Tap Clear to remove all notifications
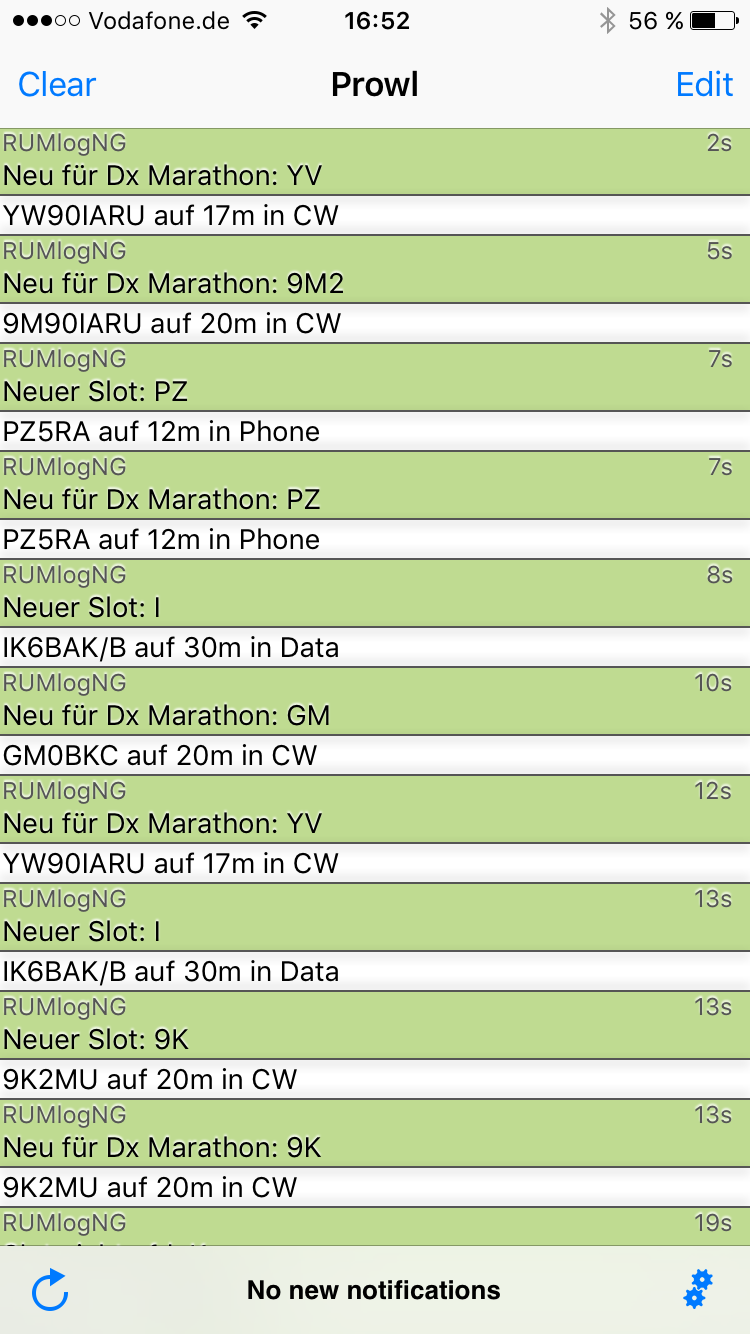750x1334 pixels. tap(57, 85)
